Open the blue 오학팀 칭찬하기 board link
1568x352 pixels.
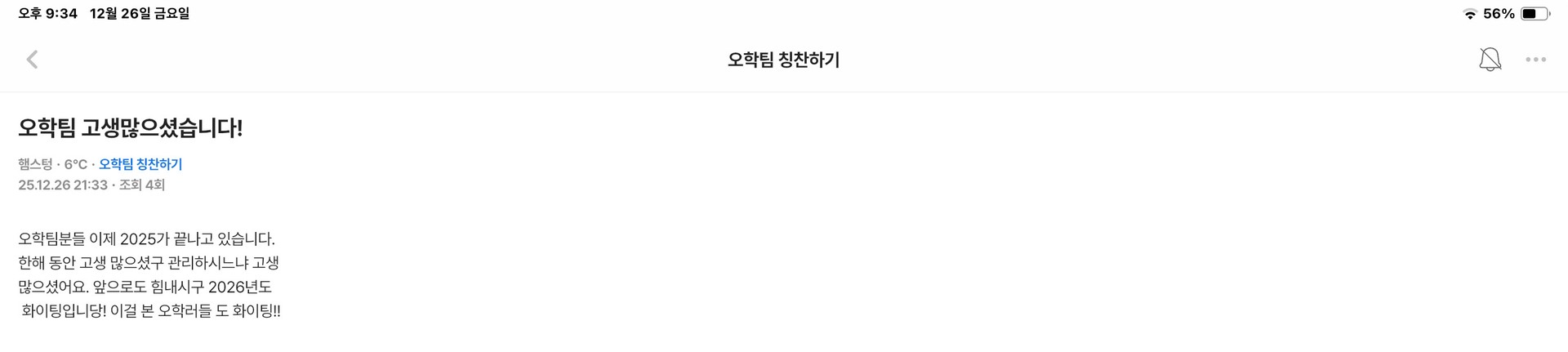coord(140,164)
